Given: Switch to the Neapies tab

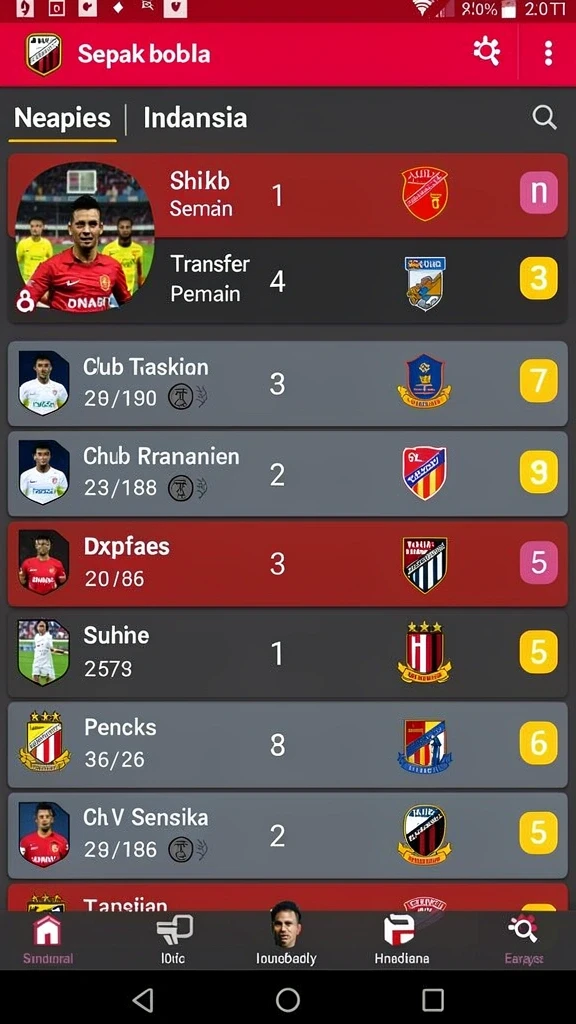Looking at the screenshot, I should (62, 118).
